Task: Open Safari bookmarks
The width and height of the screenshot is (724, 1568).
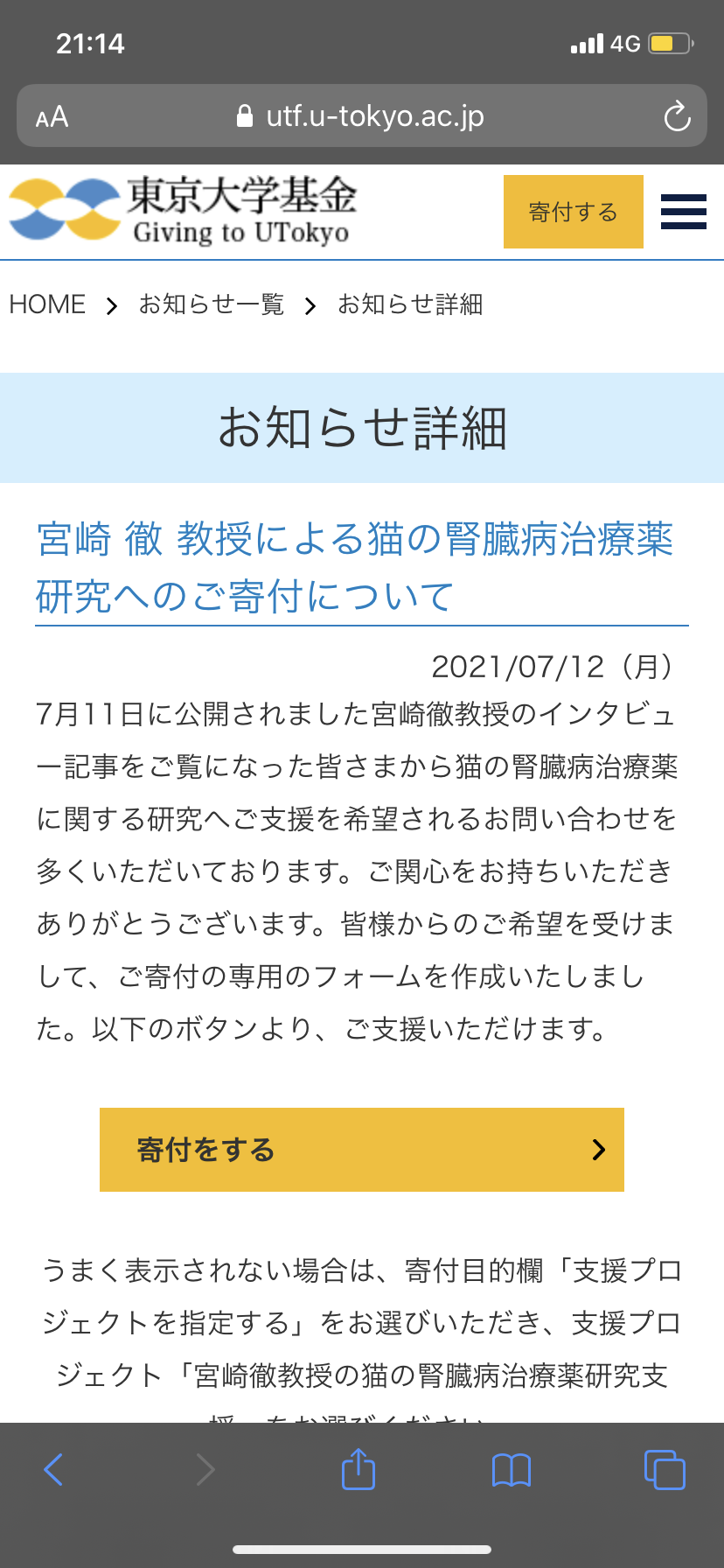Action: click(x=512, y=1470)
